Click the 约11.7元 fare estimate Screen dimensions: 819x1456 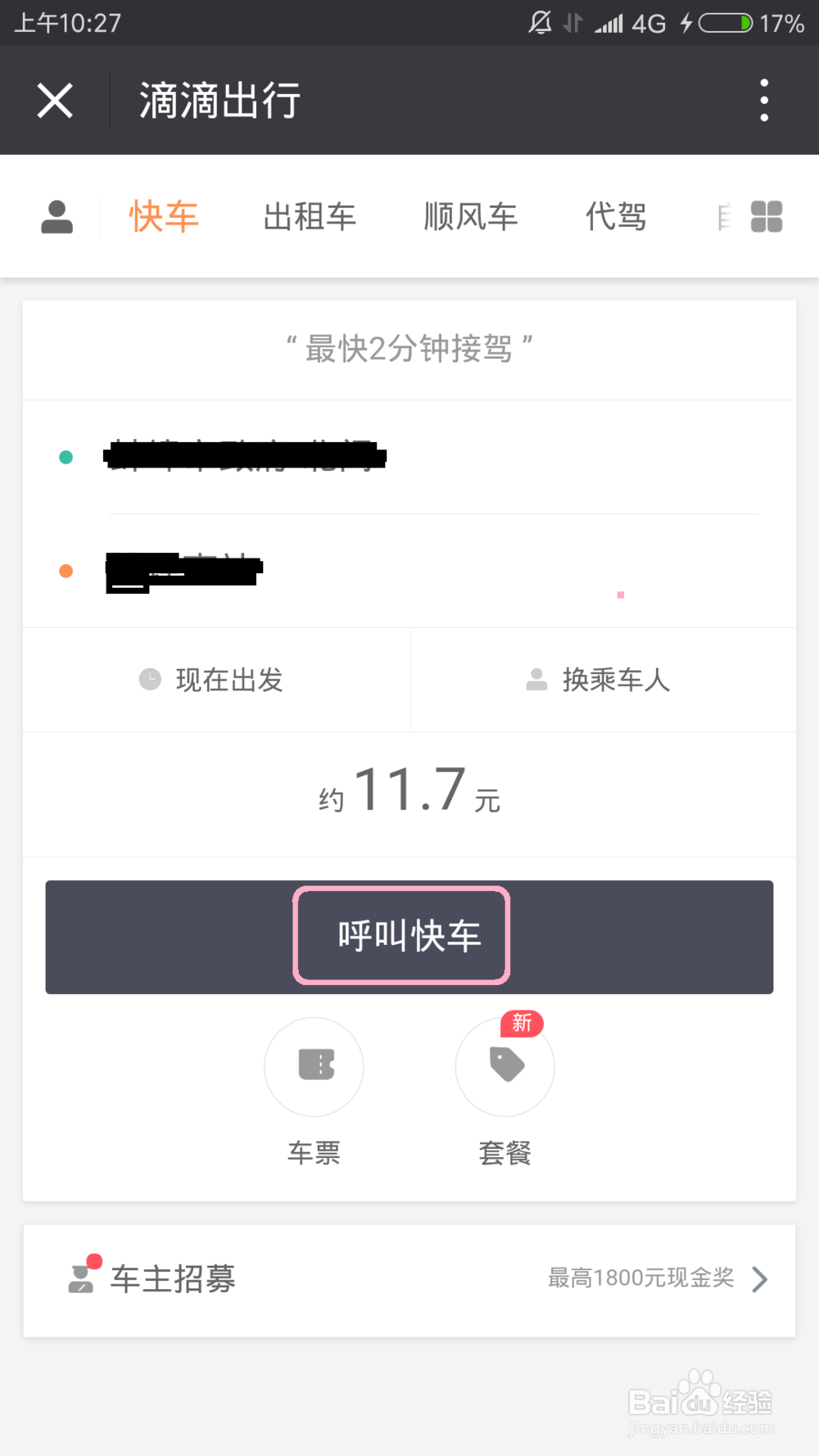click(x=409, y=792)
